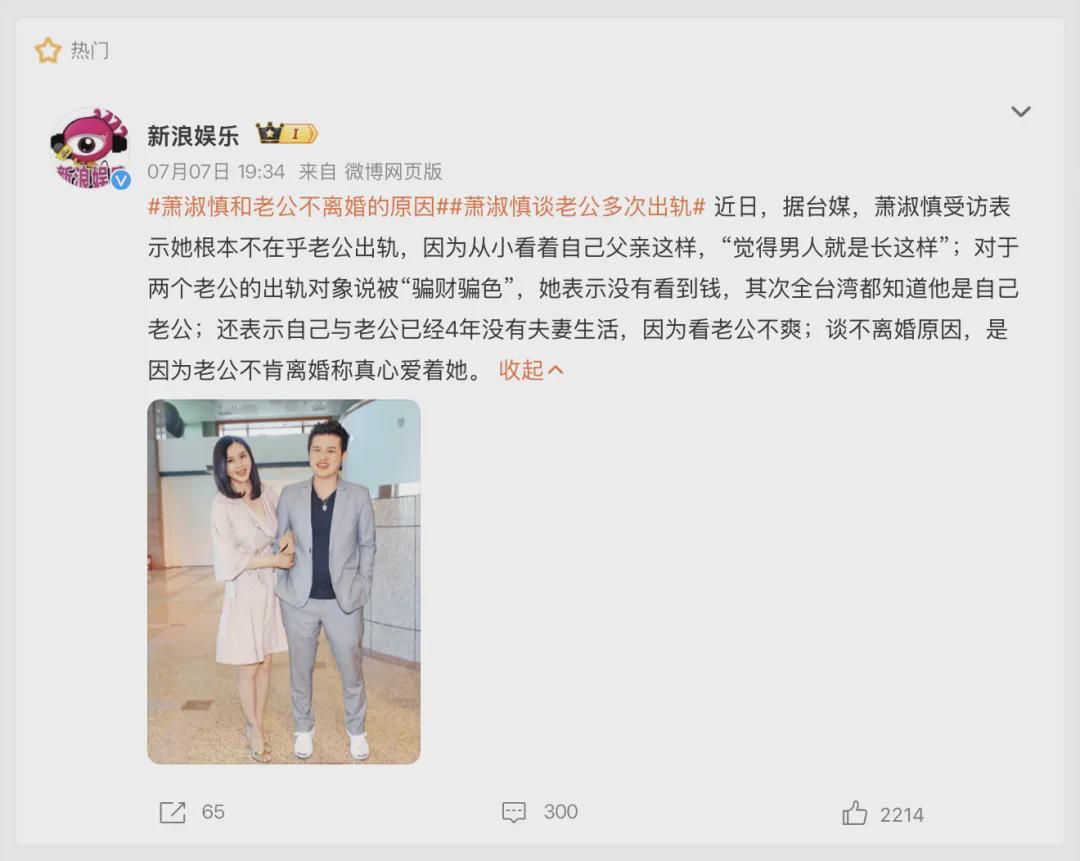Open hashtag 萧淑慎谈老公多次出轨
1080x861 pixels.
(x=577, y=207)
